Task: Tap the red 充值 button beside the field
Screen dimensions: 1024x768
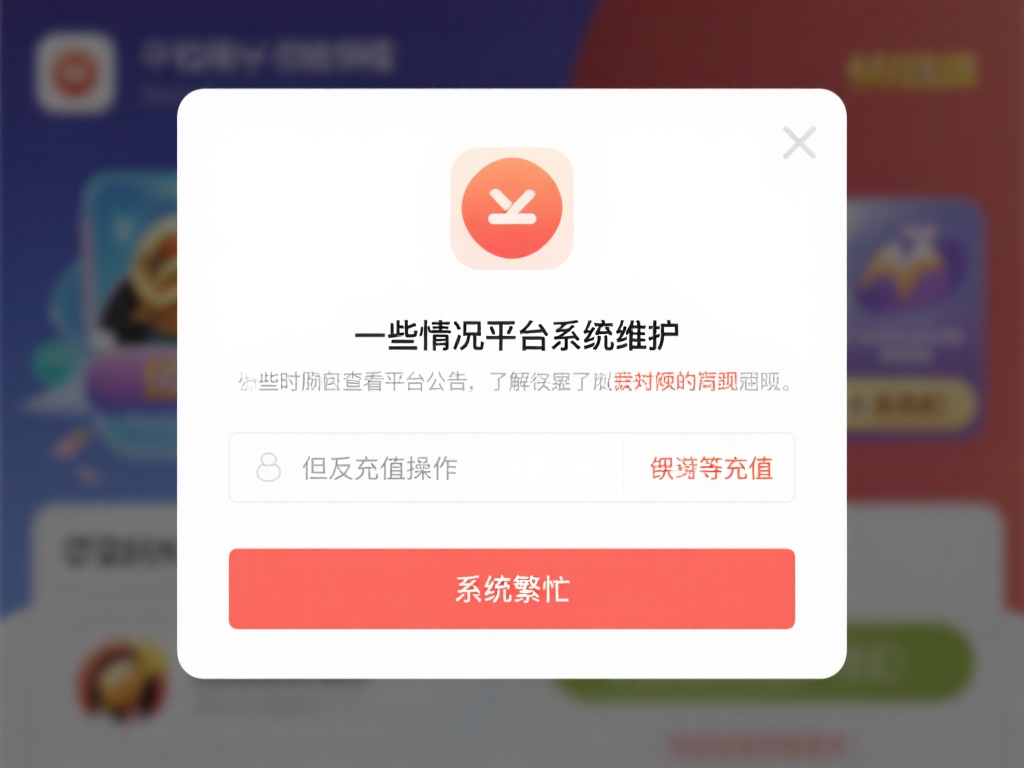Action: point(711,468)
